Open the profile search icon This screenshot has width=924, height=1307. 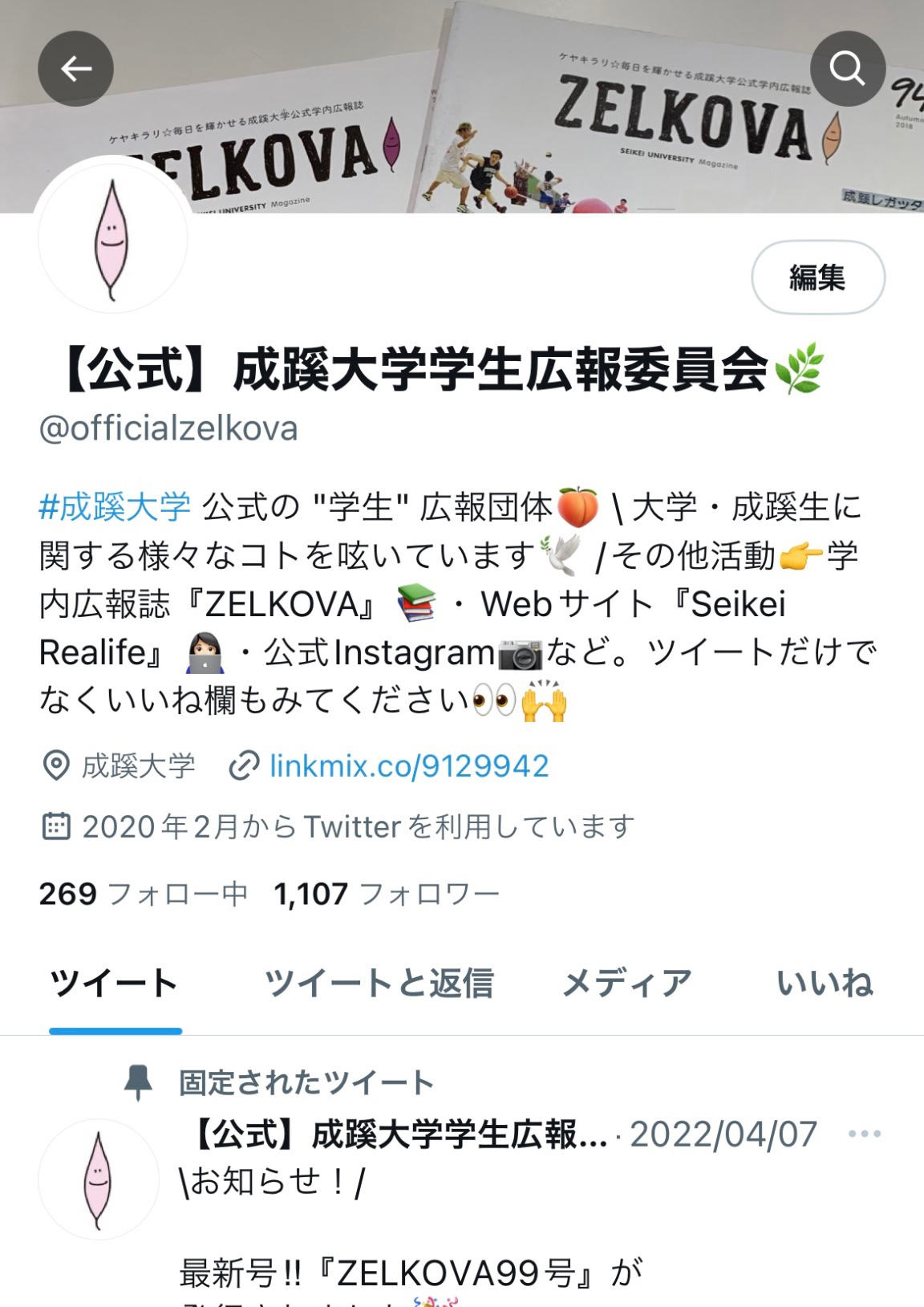pos(847,69)
